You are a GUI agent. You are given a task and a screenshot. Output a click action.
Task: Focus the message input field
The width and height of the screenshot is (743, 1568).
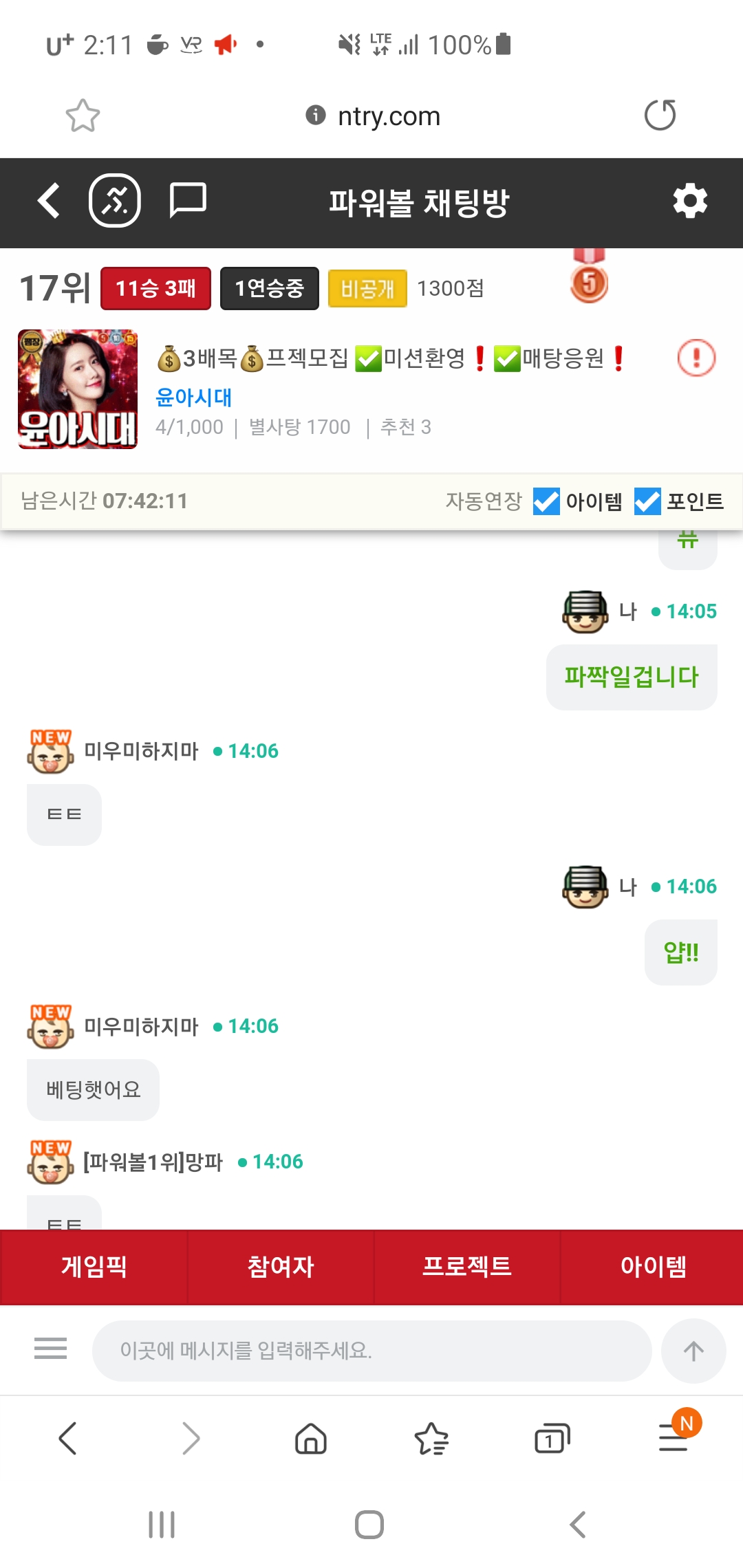[x=371, y=1351]
